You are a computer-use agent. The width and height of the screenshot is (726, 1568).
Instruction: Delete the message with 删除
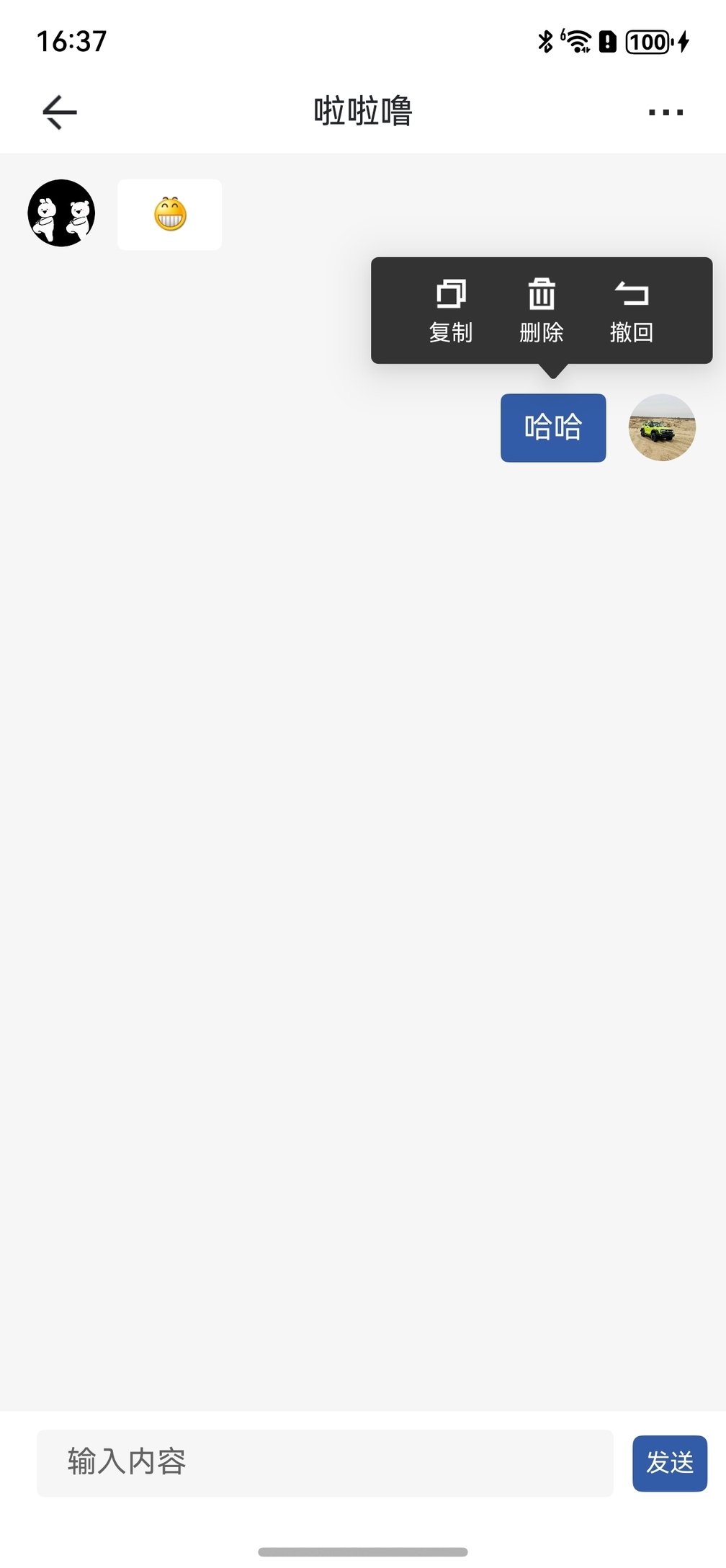click(541, 311)
